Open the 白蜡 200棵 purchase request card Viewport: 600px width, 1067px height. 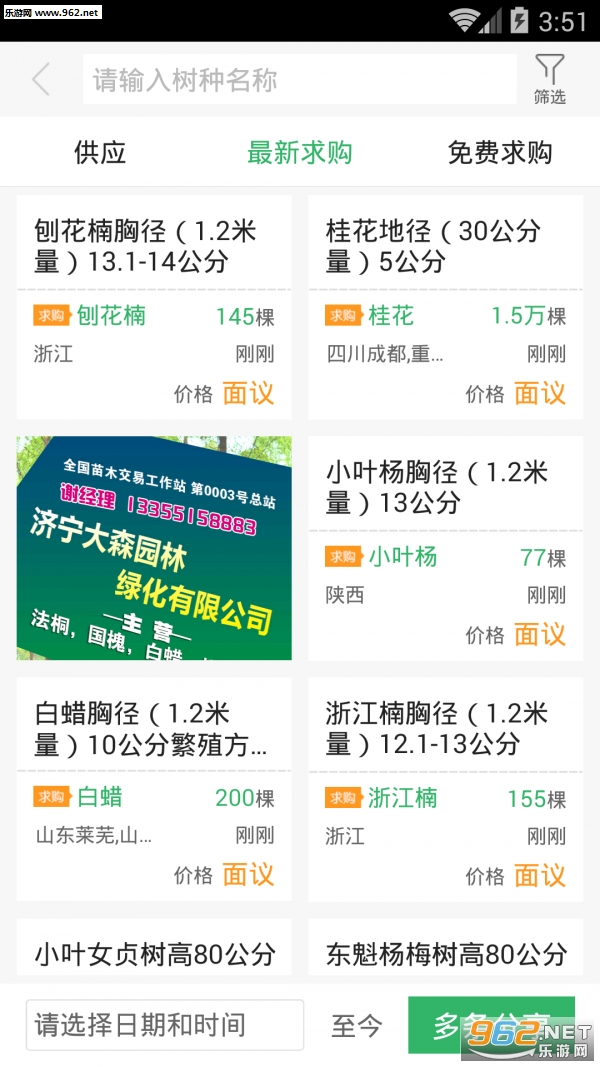click(154, 789)
